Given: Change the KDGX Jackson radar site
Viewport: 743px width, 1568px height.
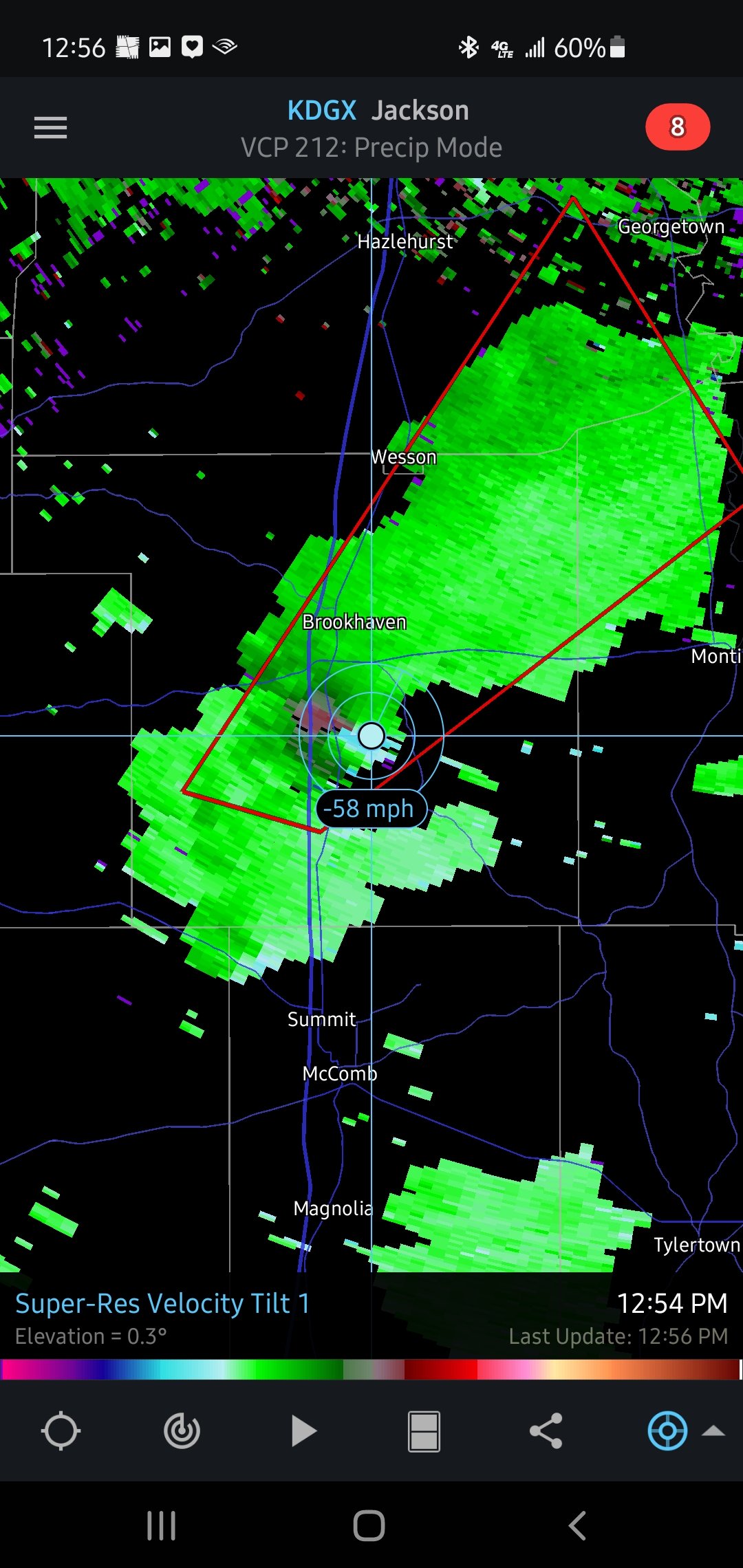Looking at the screenshot, I should click(x=378, y=111).
